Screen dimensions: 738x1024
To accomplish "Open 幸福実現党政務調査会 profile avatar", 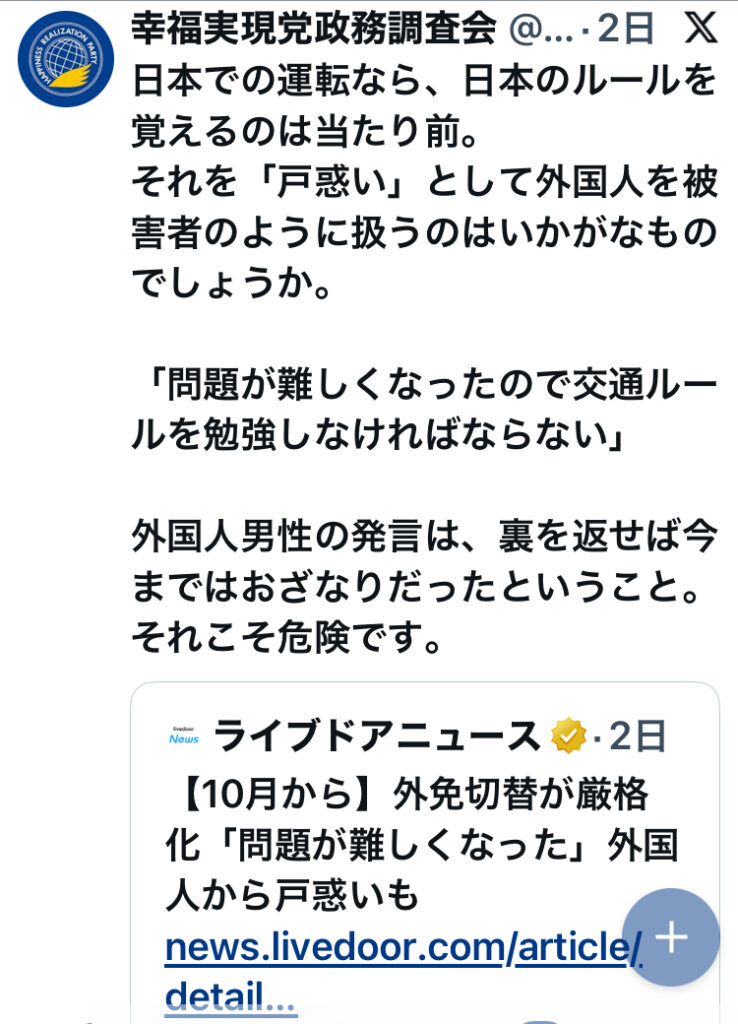I will tap(65, 59).
